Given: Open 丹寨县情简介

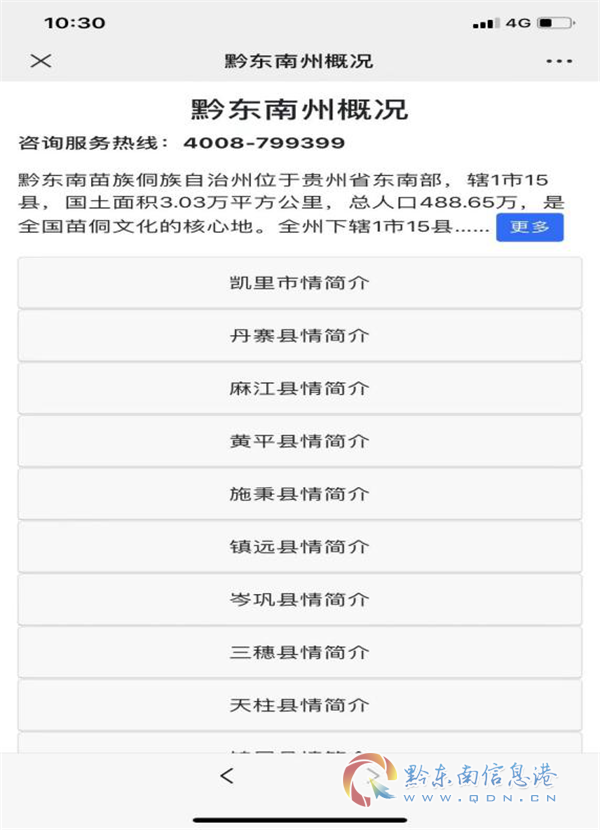Looking at the screenshot, I should [300, 336].
